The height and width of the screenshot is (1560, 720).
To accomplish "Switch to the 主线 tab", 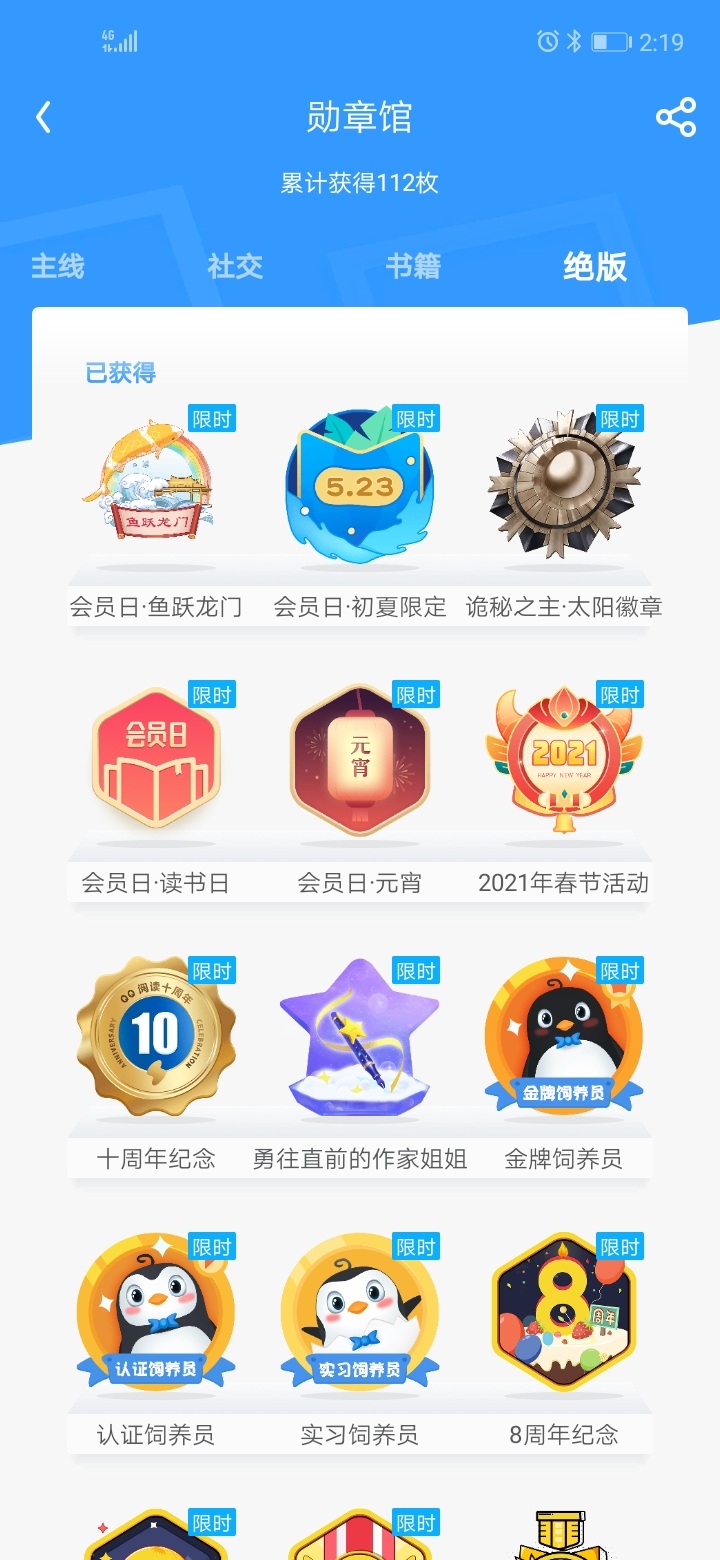I will pyautogui.click(x=58, y=267).
